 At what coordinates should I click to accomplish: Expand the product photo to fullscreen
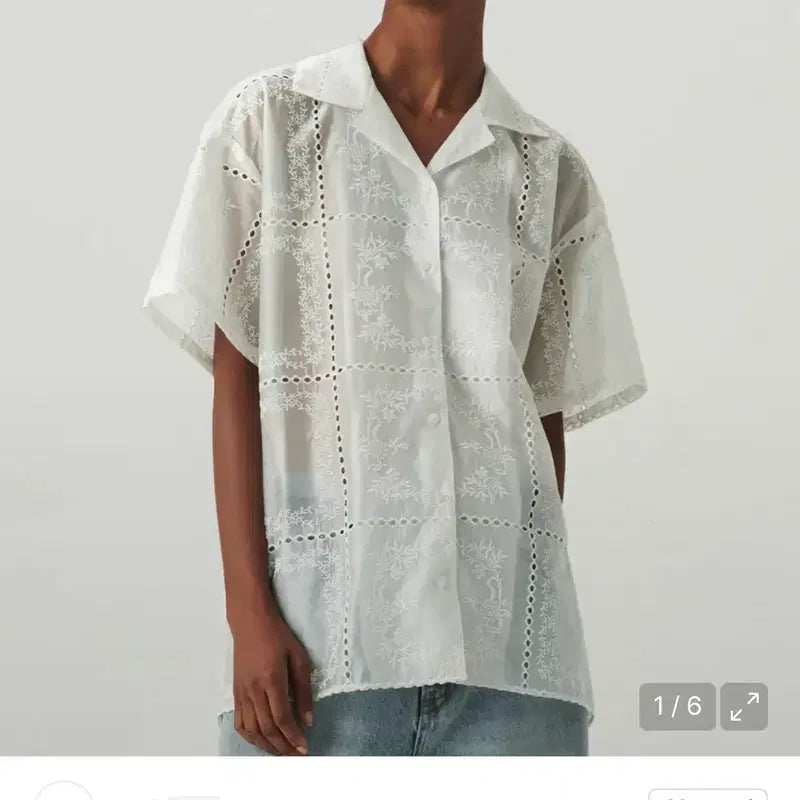click(x=743, y=706)
